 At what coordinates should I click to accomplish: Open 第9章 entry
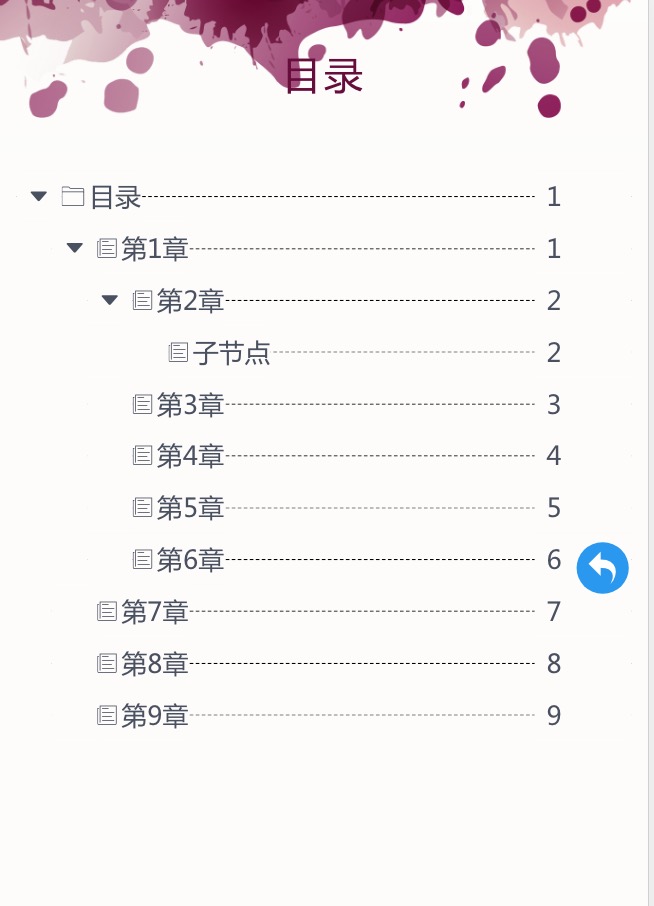pos(155,716)
